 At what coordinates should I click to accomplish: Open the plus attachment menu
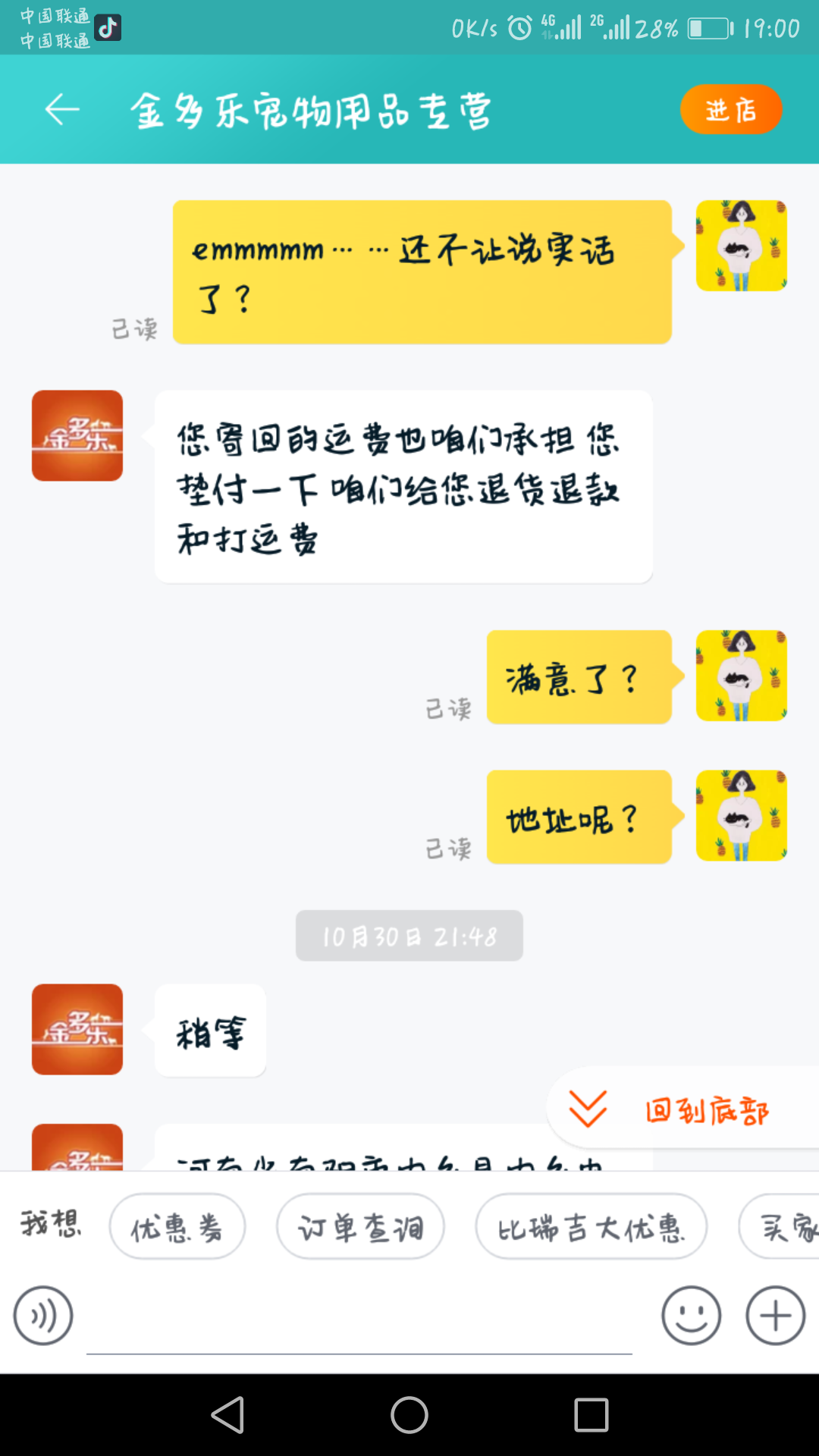[x=775, y=1316]
